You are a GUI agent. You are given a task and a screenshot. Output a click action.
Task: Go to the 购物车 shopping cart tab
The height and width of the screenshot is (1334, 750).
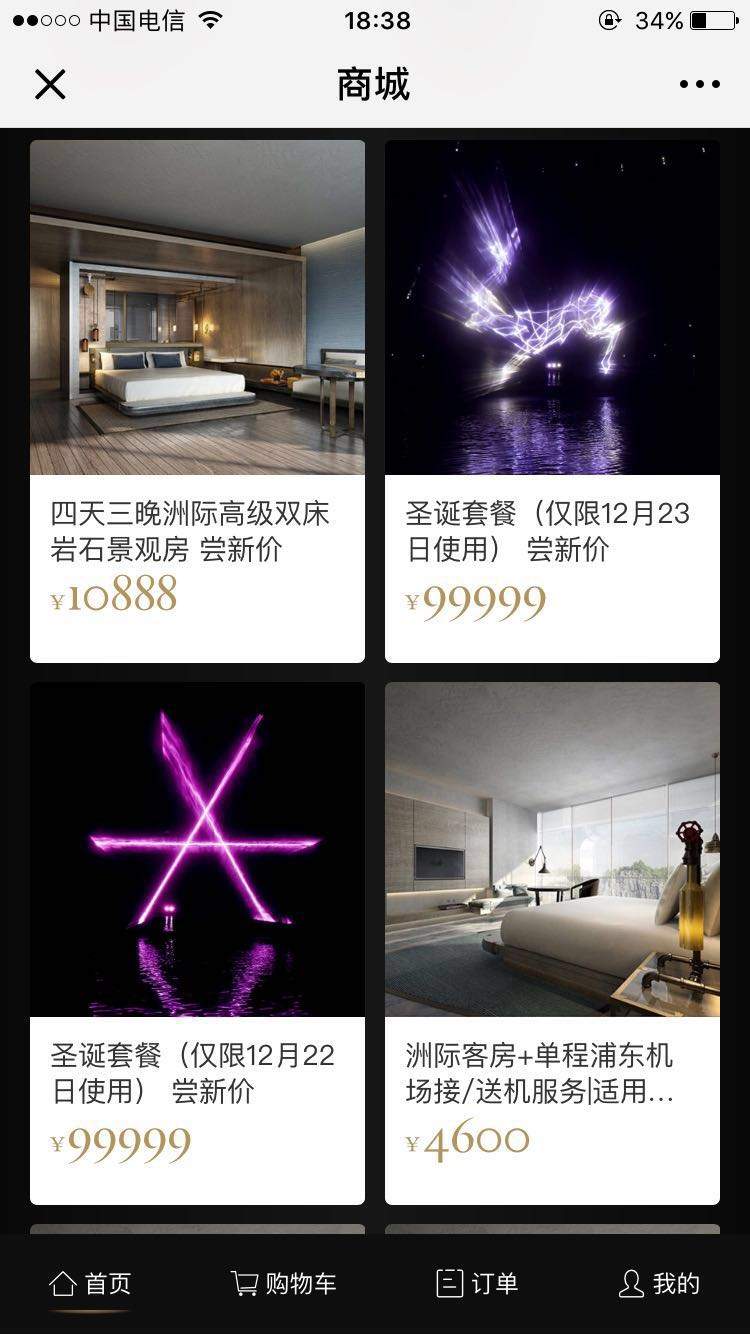click(284, 1284)
